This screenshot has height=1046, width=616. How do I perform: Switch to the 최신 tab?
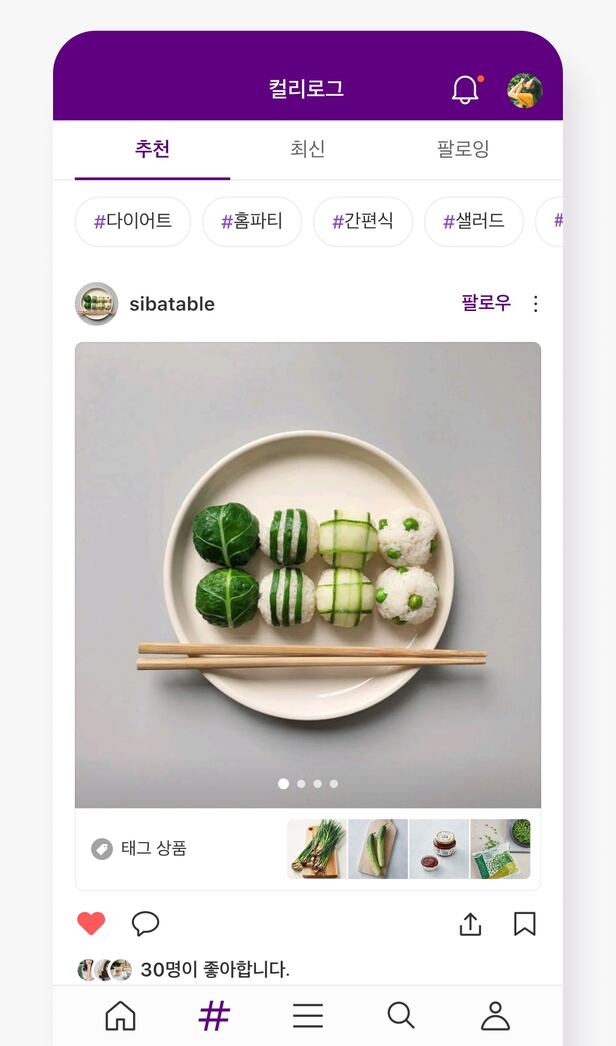point(307,149)
